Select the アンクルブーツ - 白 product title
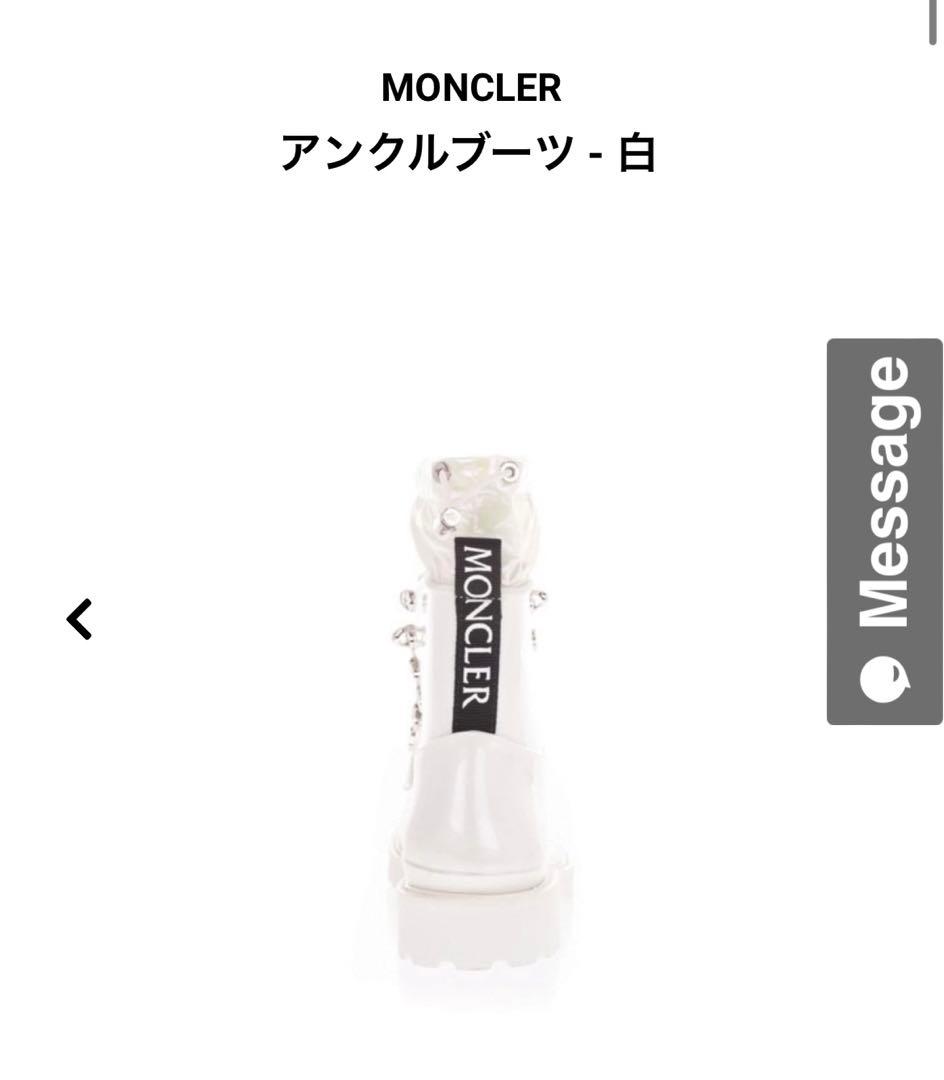The width and height of the screenshot is (944, 1080). pyautogui.click(x=471, y=152)
